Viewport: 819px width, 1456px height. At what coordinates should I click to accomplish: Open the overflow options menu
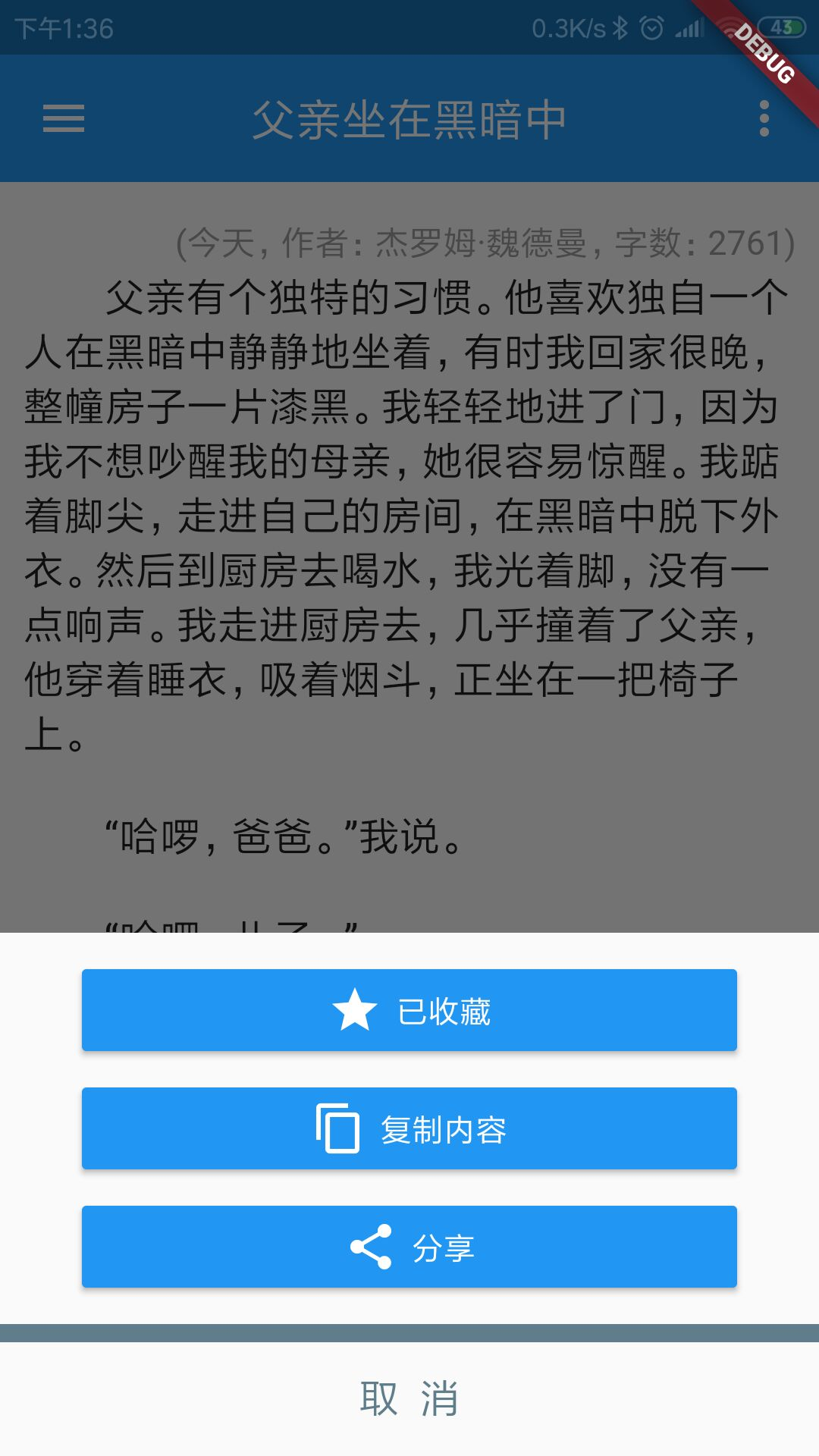[x=765, y=120]
